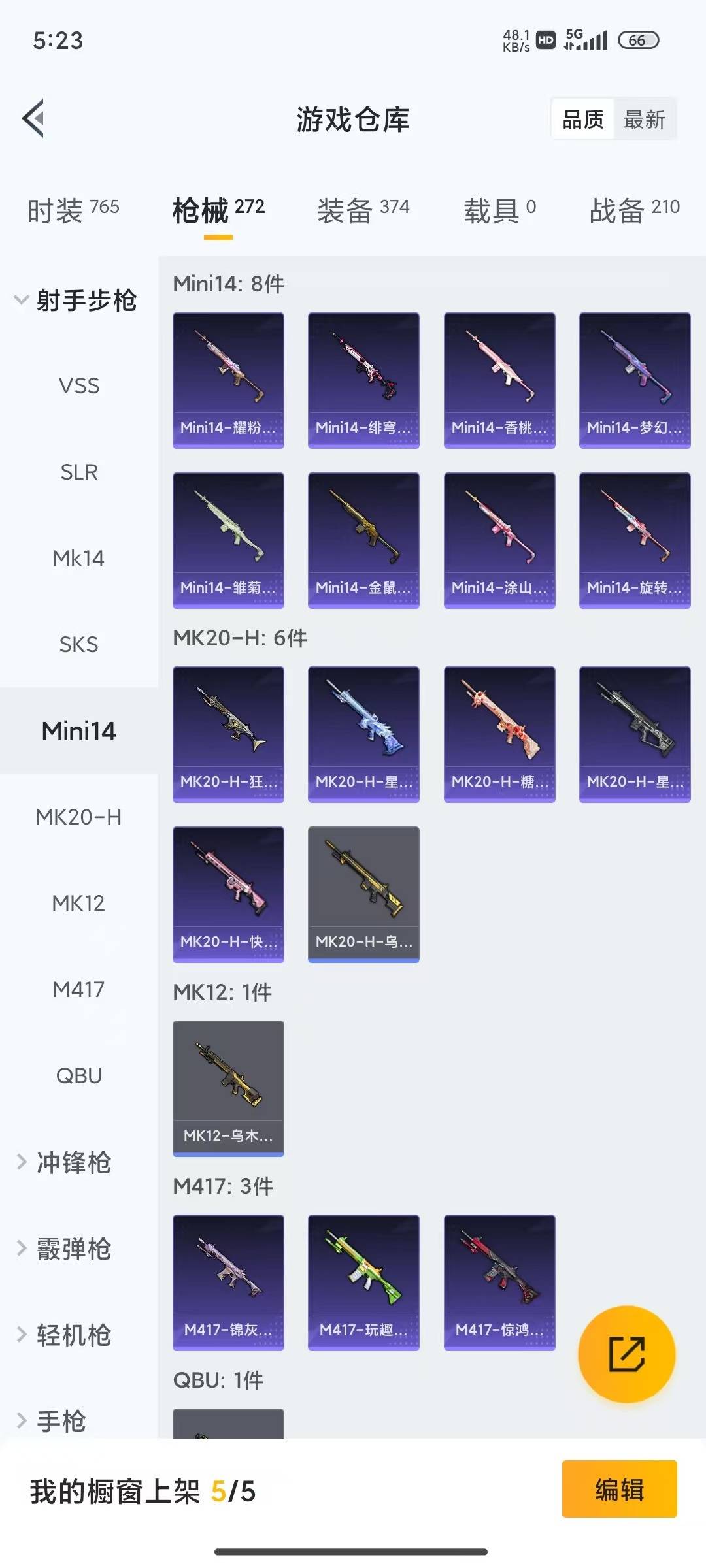Viewport: 706px width, 1568px height.
Task: Open the 载具 0 tab
Action: (500, 210)
